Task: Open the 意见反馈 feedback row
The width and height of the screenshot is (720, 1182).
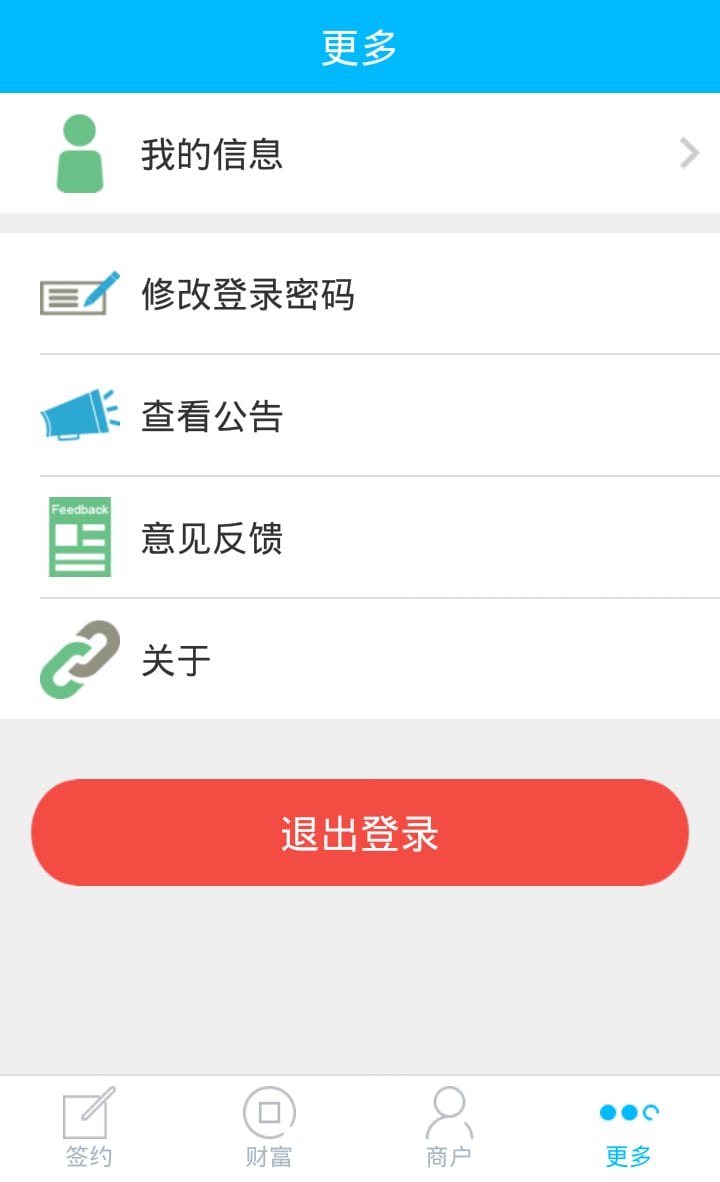Action: pyautogui.click(x=360, y=537)
